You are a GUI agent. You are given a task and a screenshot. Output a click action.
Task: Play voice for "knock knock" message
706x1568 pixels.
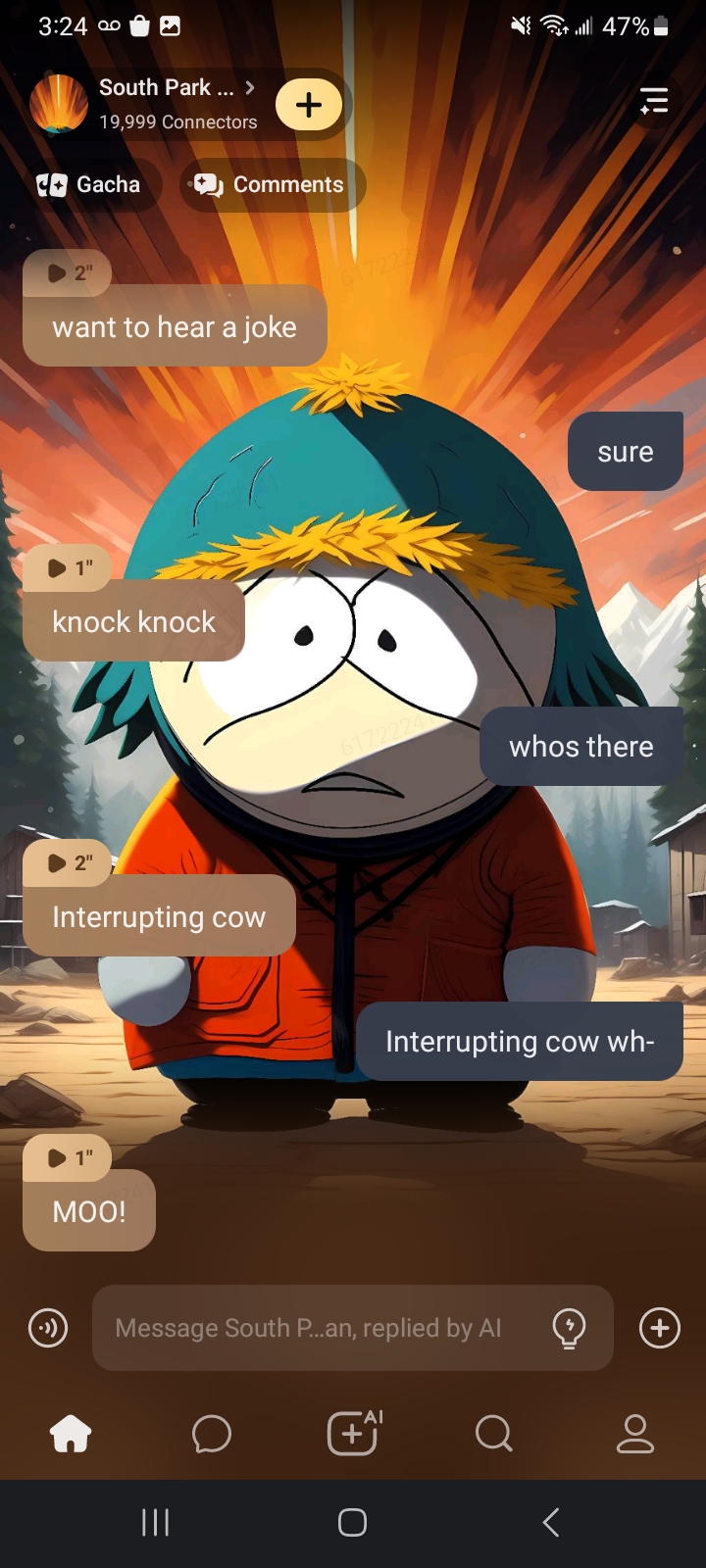[x=68, y=567]
